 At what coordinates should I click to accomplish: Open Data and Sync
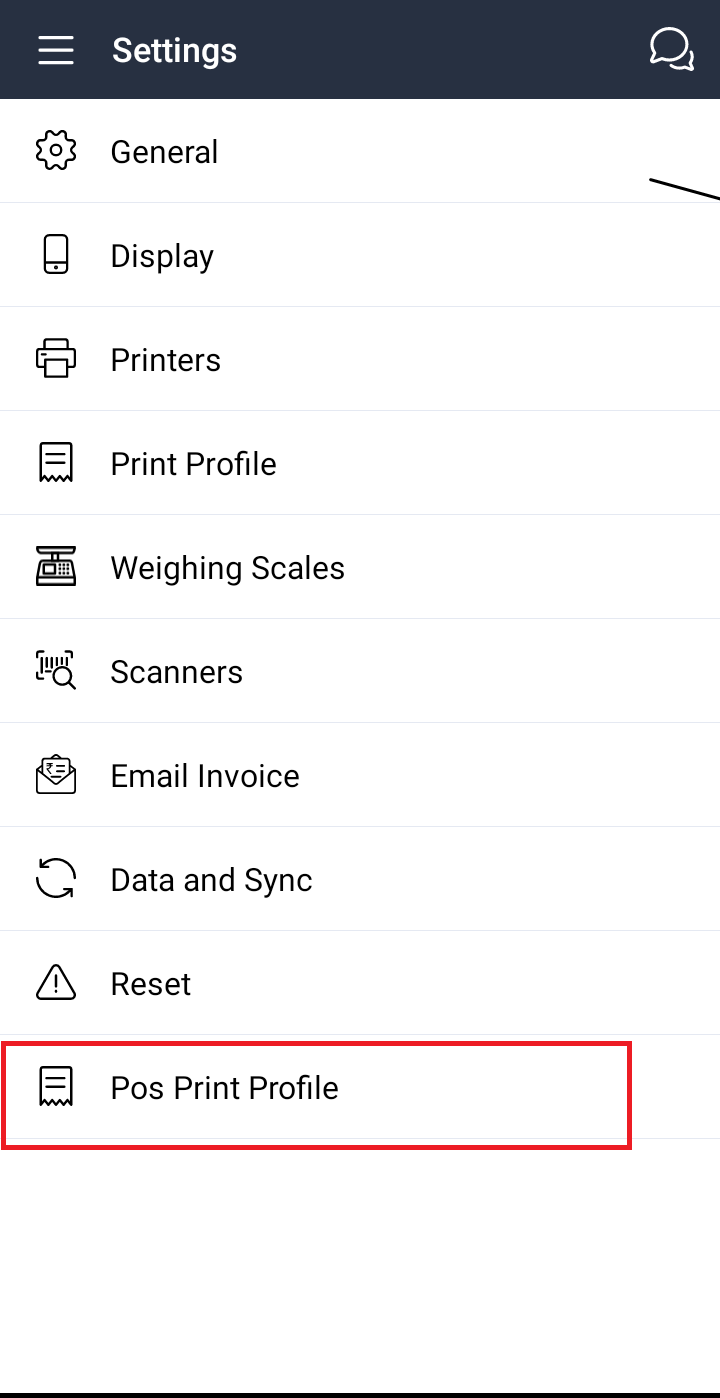[x=211, y=880]
